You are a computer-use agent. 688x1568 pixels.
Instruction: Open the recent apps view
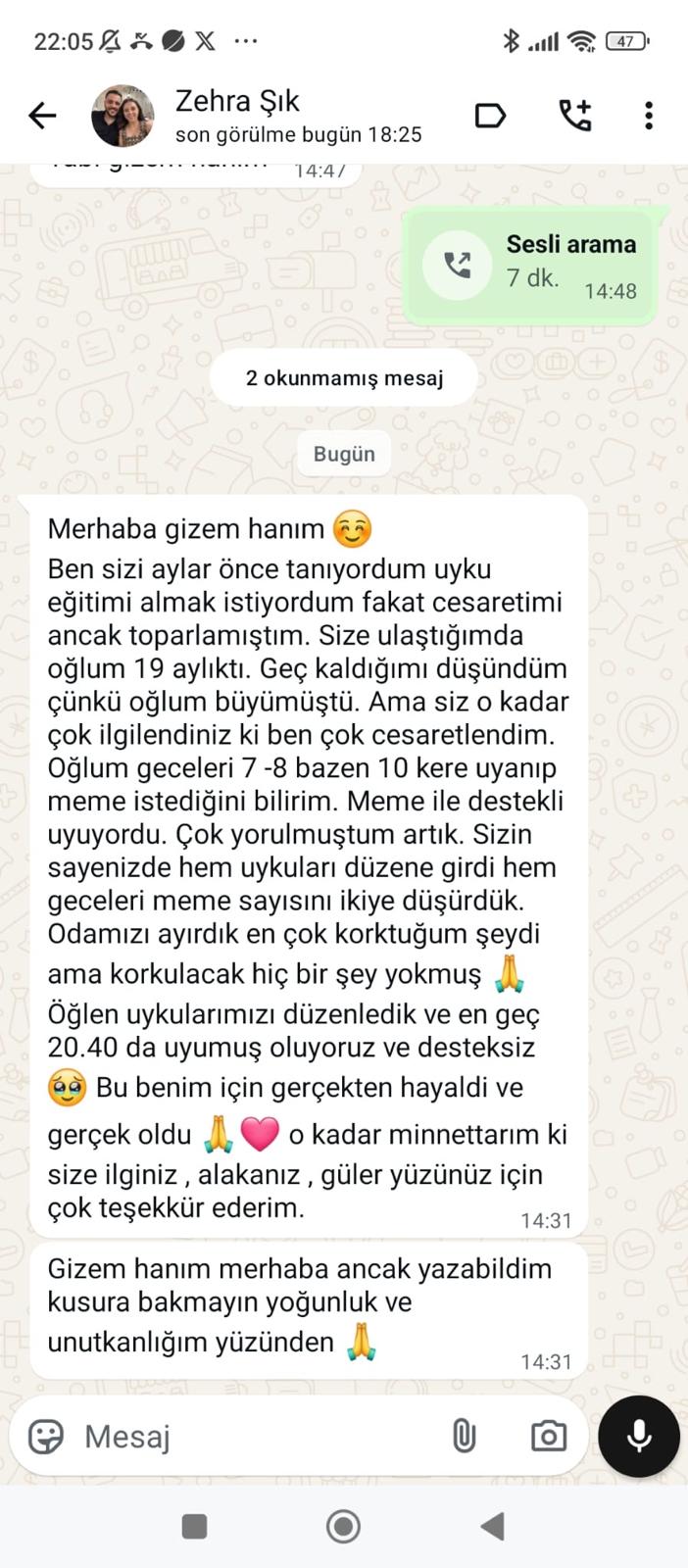coord(195,1526)
